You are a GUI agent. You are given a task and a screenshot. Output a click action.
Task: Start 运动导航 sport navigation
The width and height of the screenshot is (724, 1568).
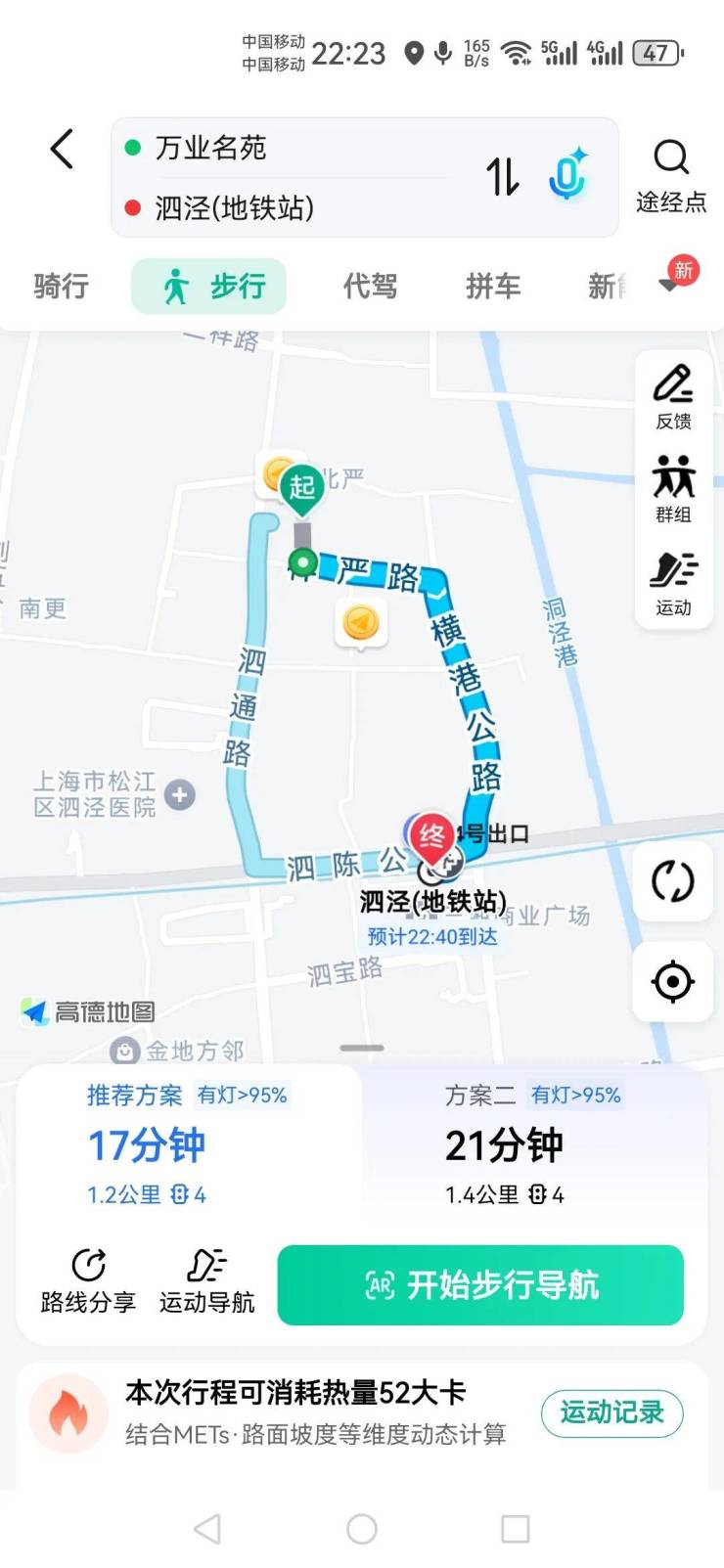(x=206, y=1280)
